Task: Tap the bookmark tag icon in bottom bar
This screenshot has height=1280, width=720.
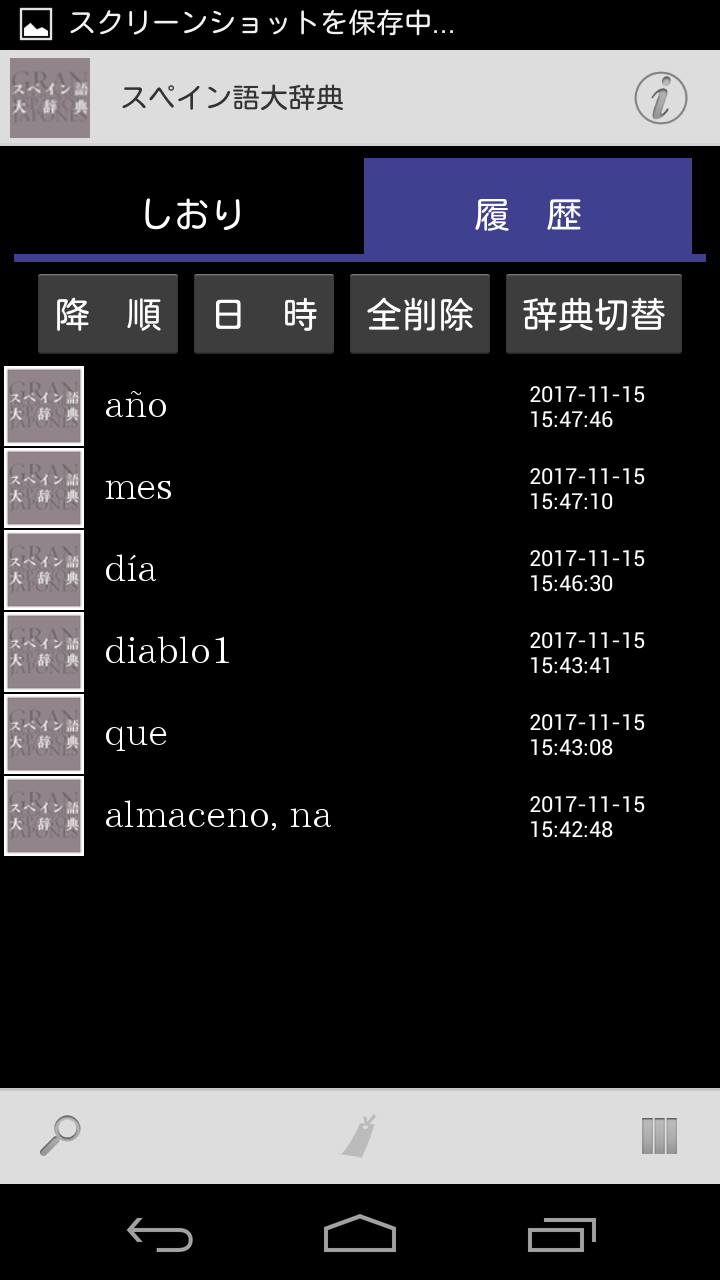Action: (360, 1136)
